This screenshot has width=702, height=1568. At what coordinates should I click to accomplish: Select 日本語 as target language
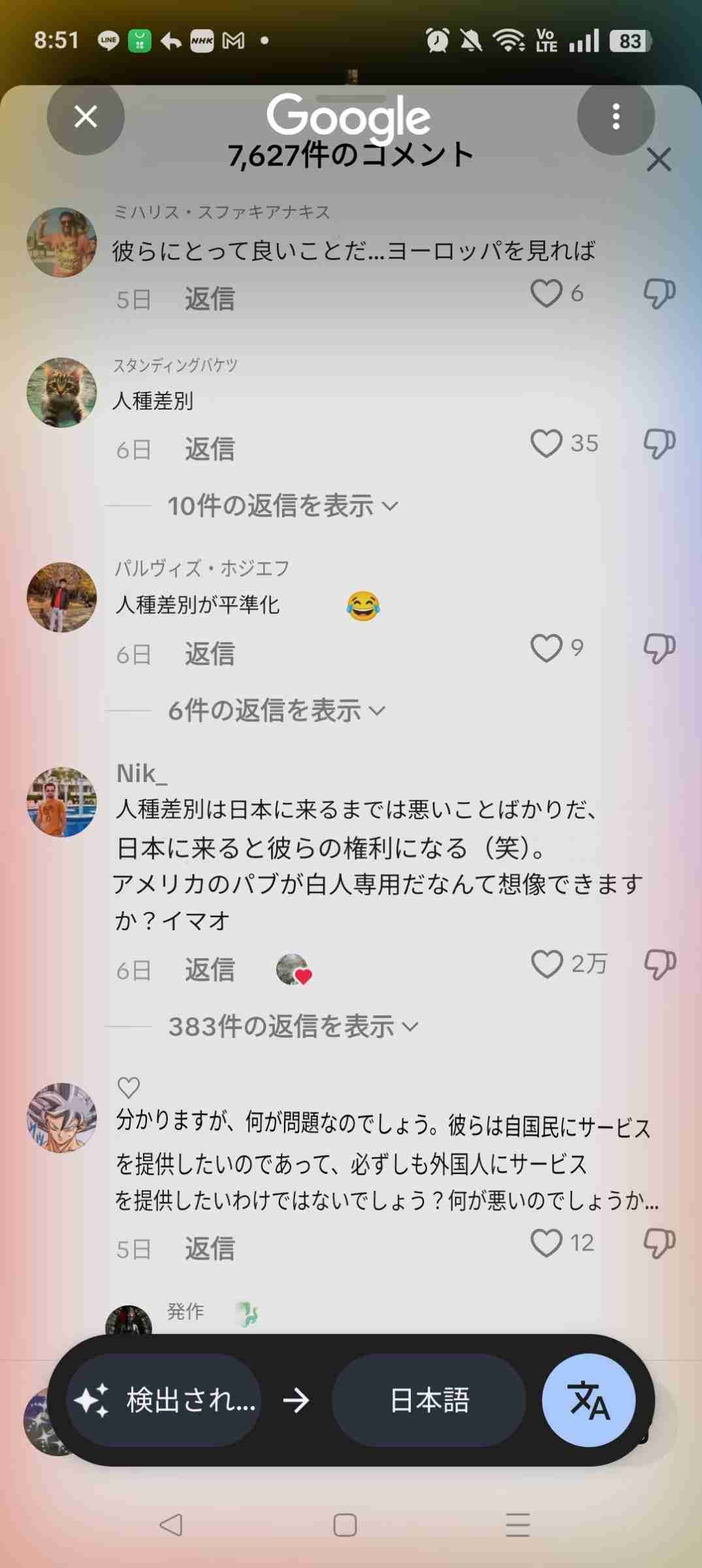tap(429, 1400)
